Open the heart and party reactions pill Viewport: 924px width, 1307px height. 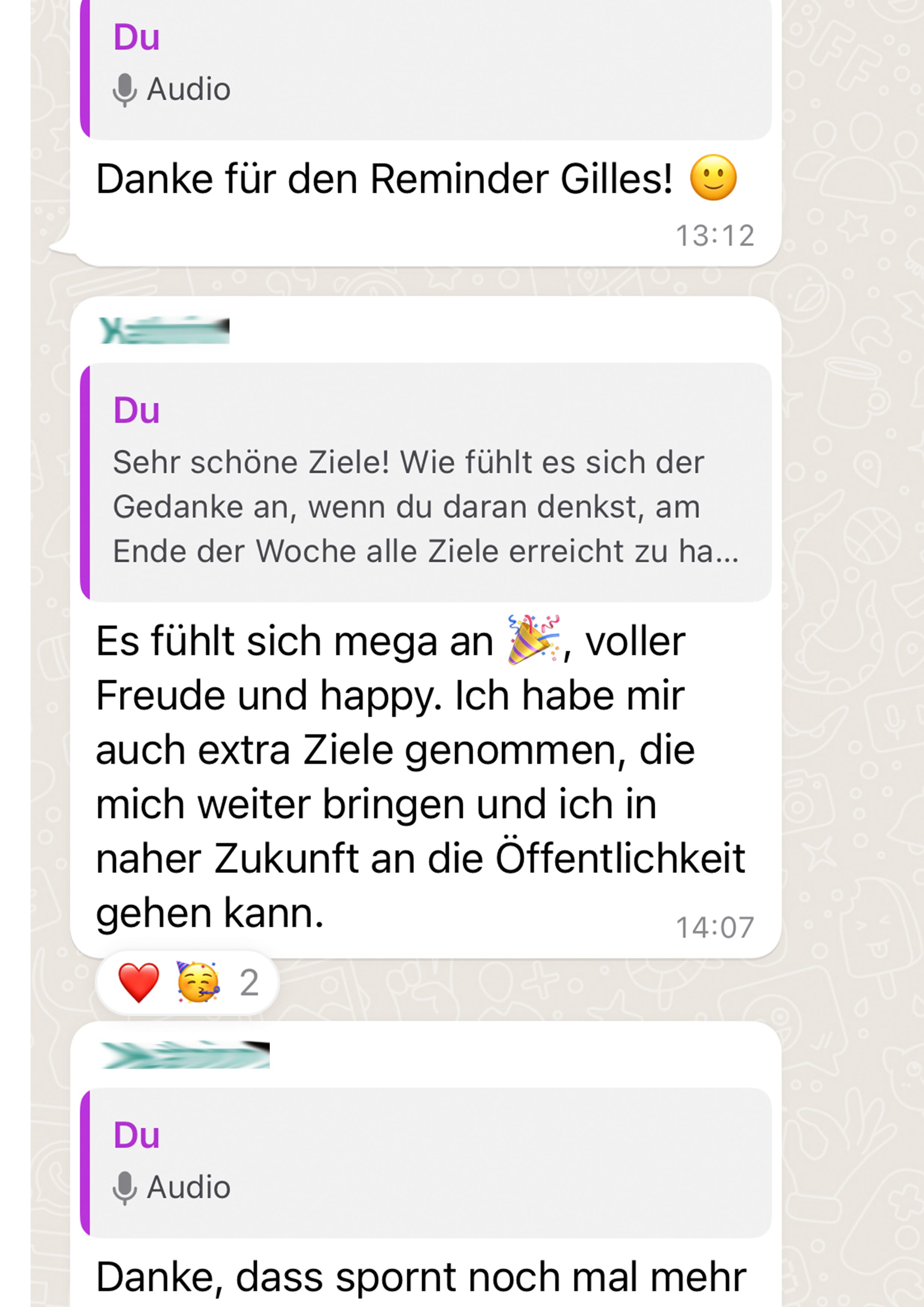point(187,982)
